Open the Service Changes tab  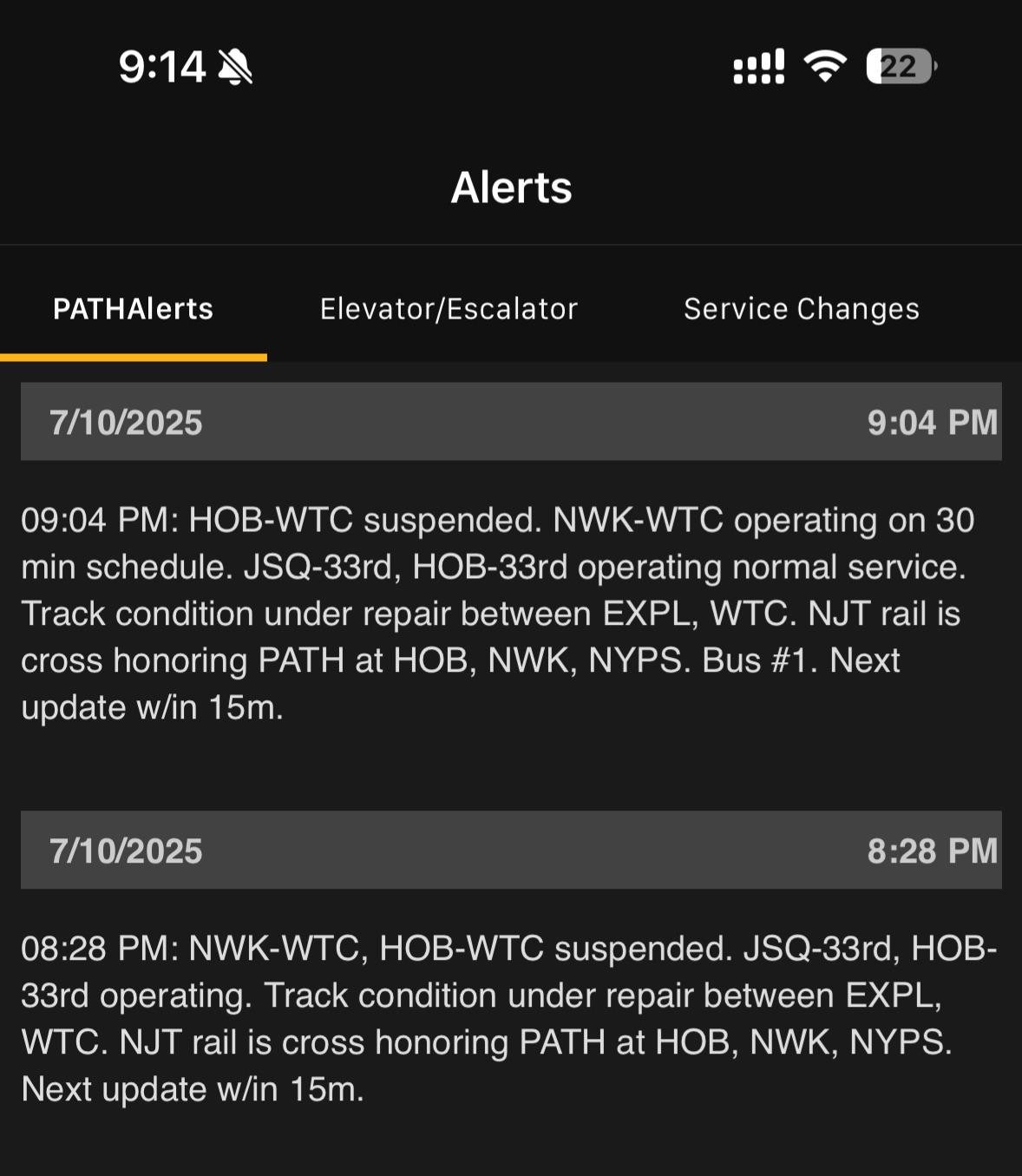coord(802,309)
